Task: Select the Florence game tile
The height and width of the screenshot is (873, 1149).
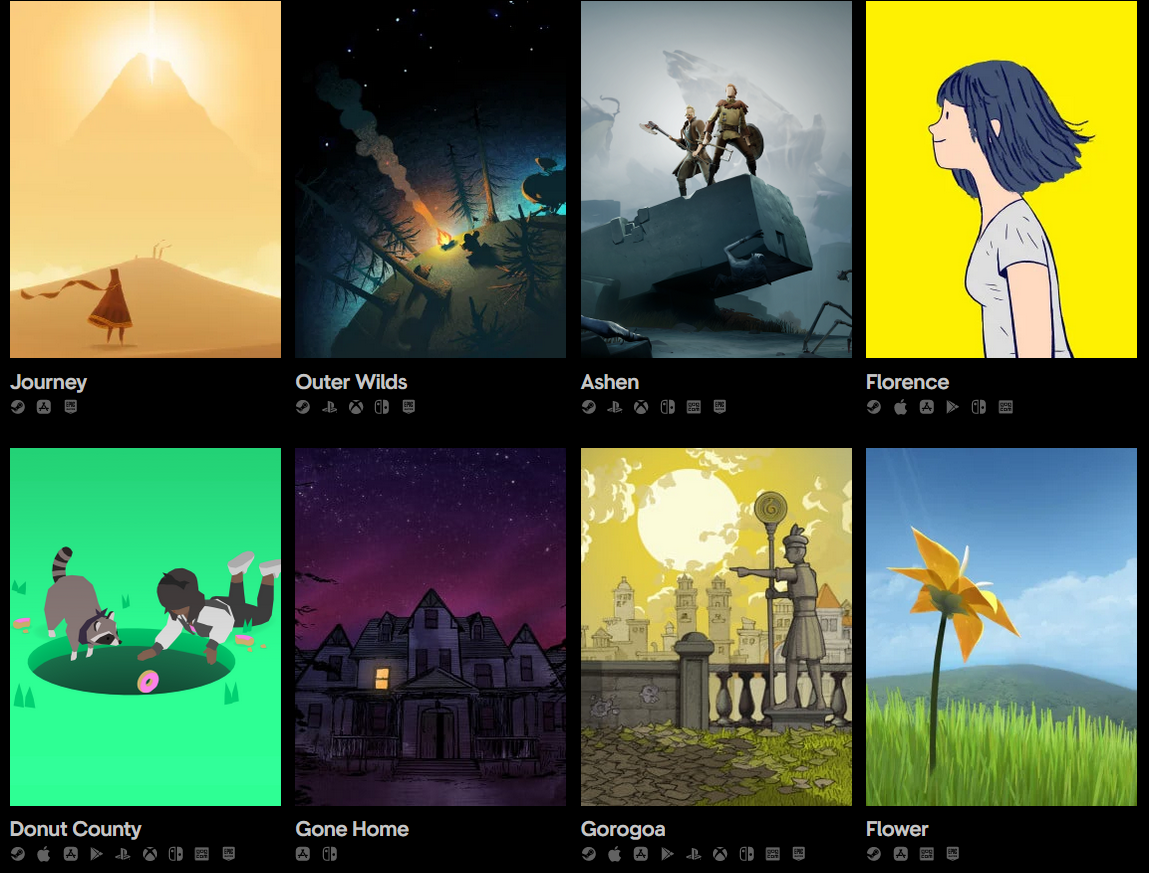Action: click(x=1001, y=180)
